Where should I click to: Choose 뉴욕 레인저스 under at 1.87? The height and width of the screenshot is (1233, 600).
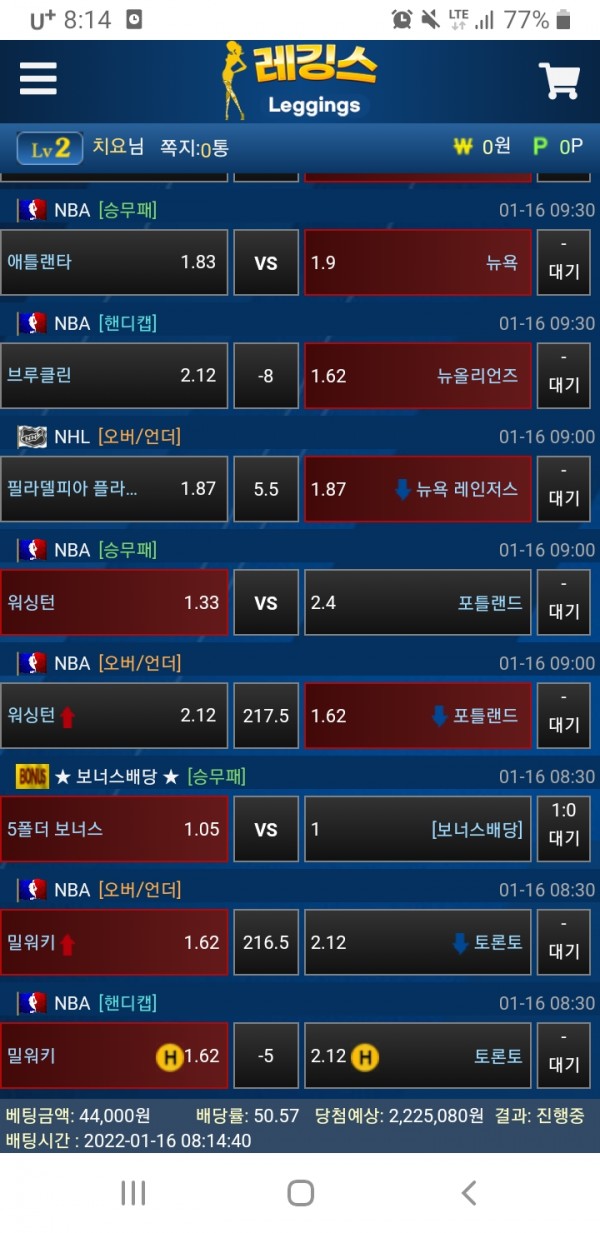coord(419,489)
